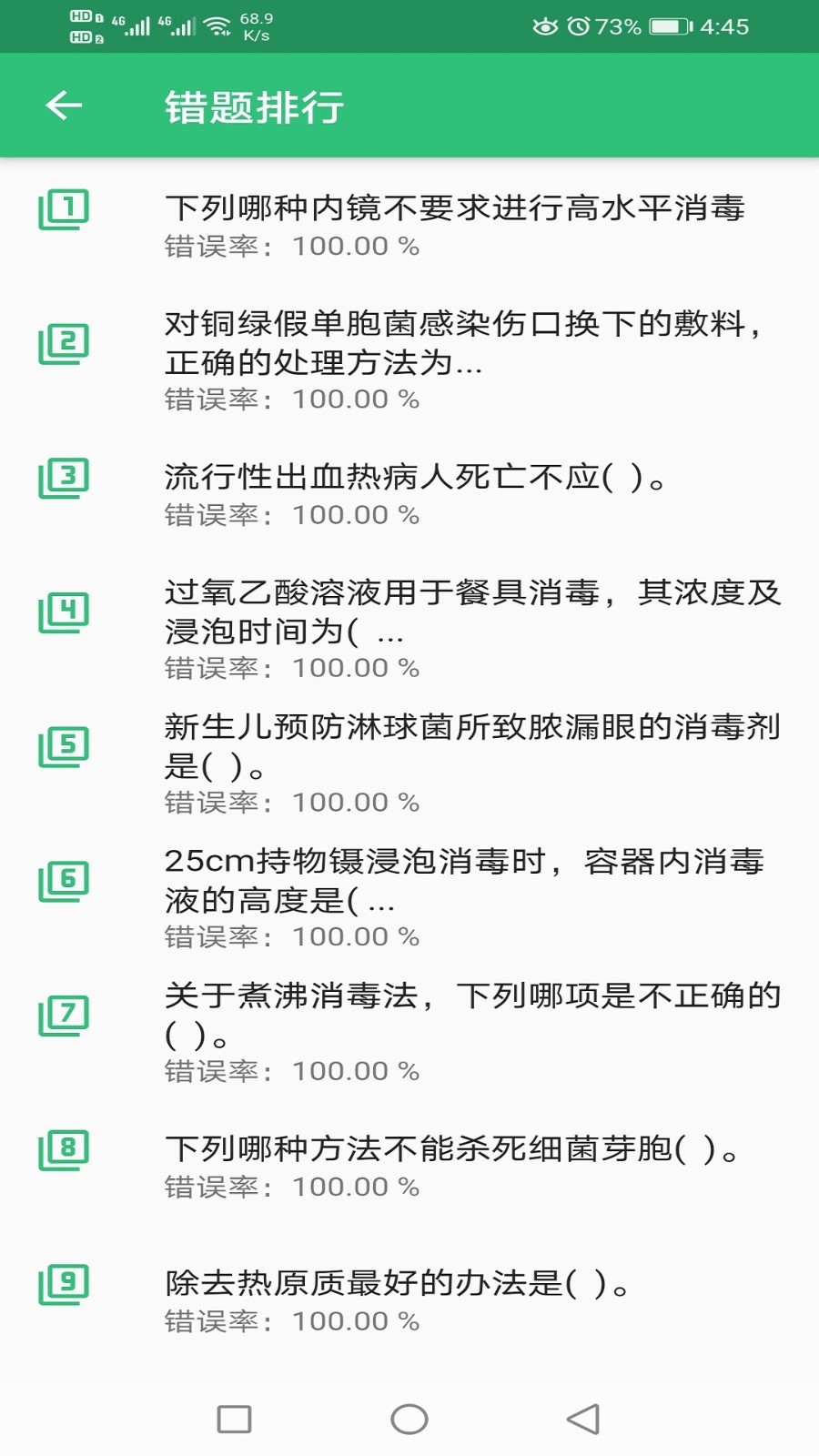Open question about 煮沸消毒法 incorrect option
Image resolution: width=819 pixels, height=1456 pixels.
[x=464, y=1010]
